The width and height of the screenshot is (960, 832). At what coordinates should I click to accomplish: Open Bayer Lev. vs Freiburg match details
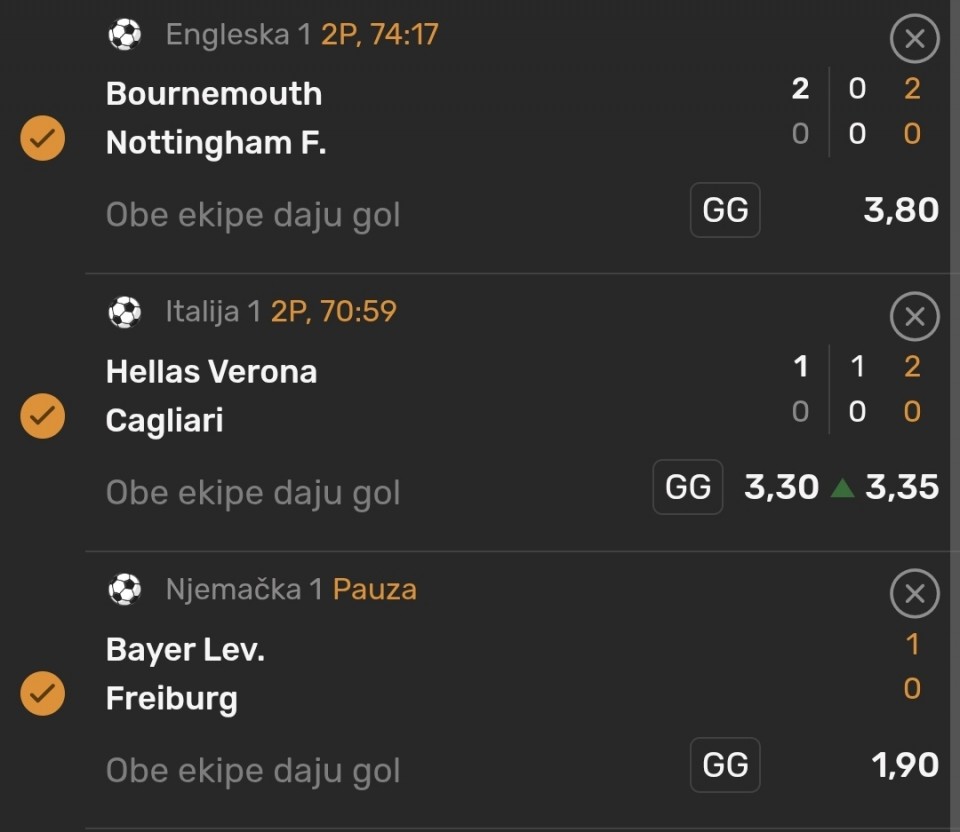[185, 673]
